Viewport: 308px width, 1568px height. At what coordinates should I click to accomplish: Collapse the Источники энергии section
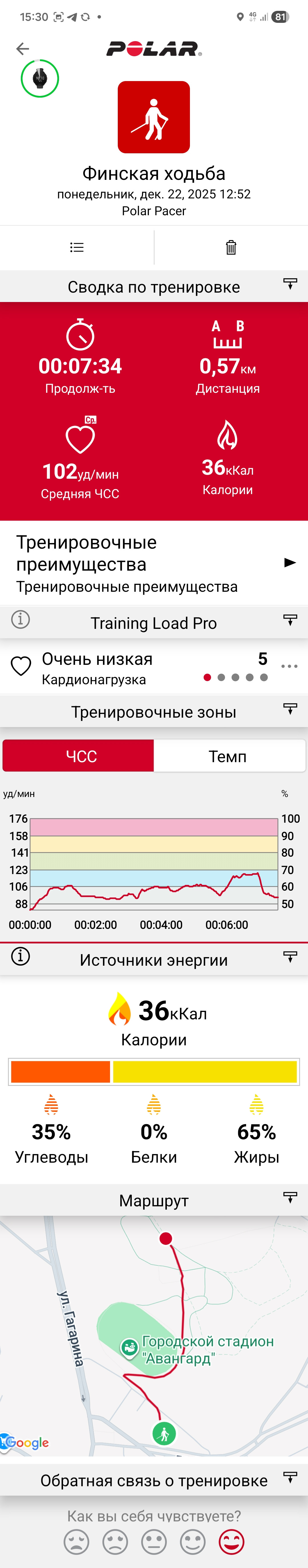tap(290, 957)
